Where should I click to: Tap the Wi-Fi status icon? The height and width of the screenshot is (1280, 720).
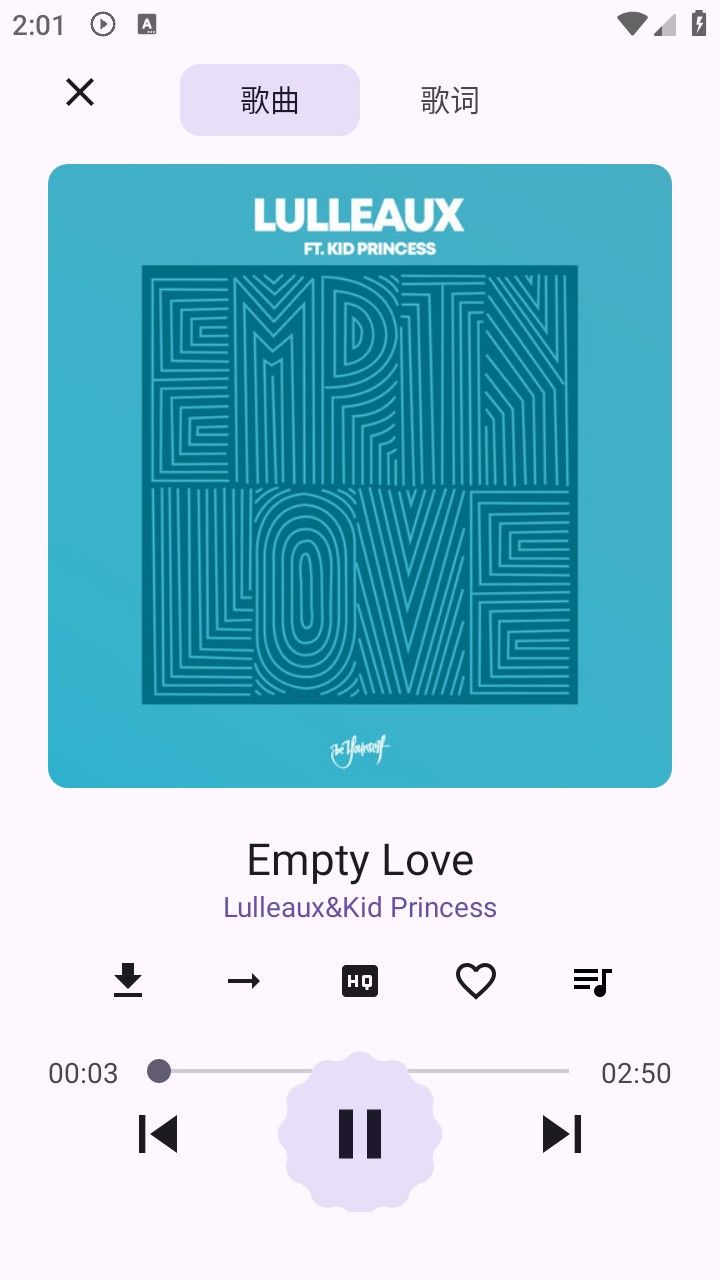click(631, 22)
